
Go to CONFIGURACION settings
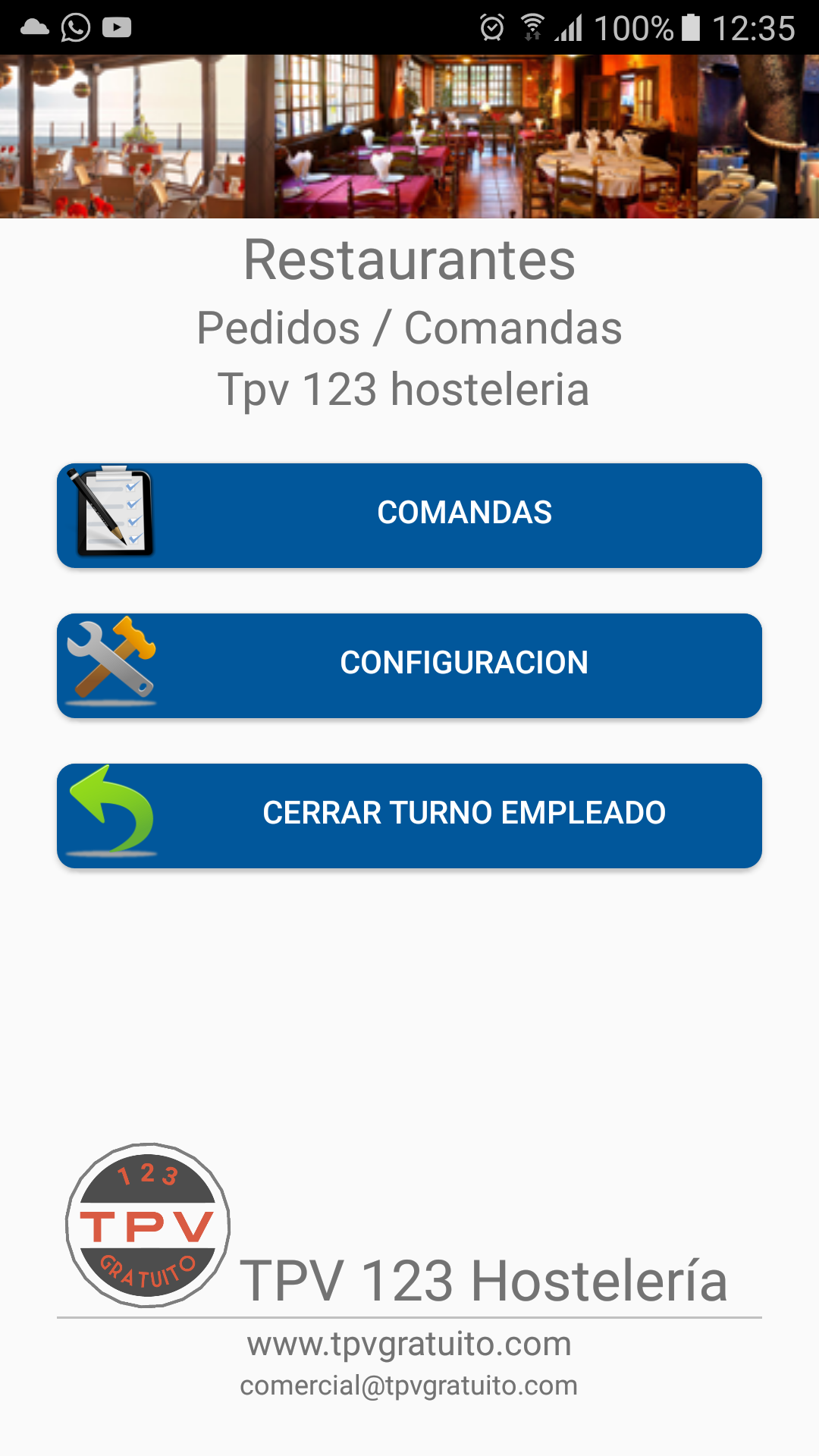click(409, 665)
